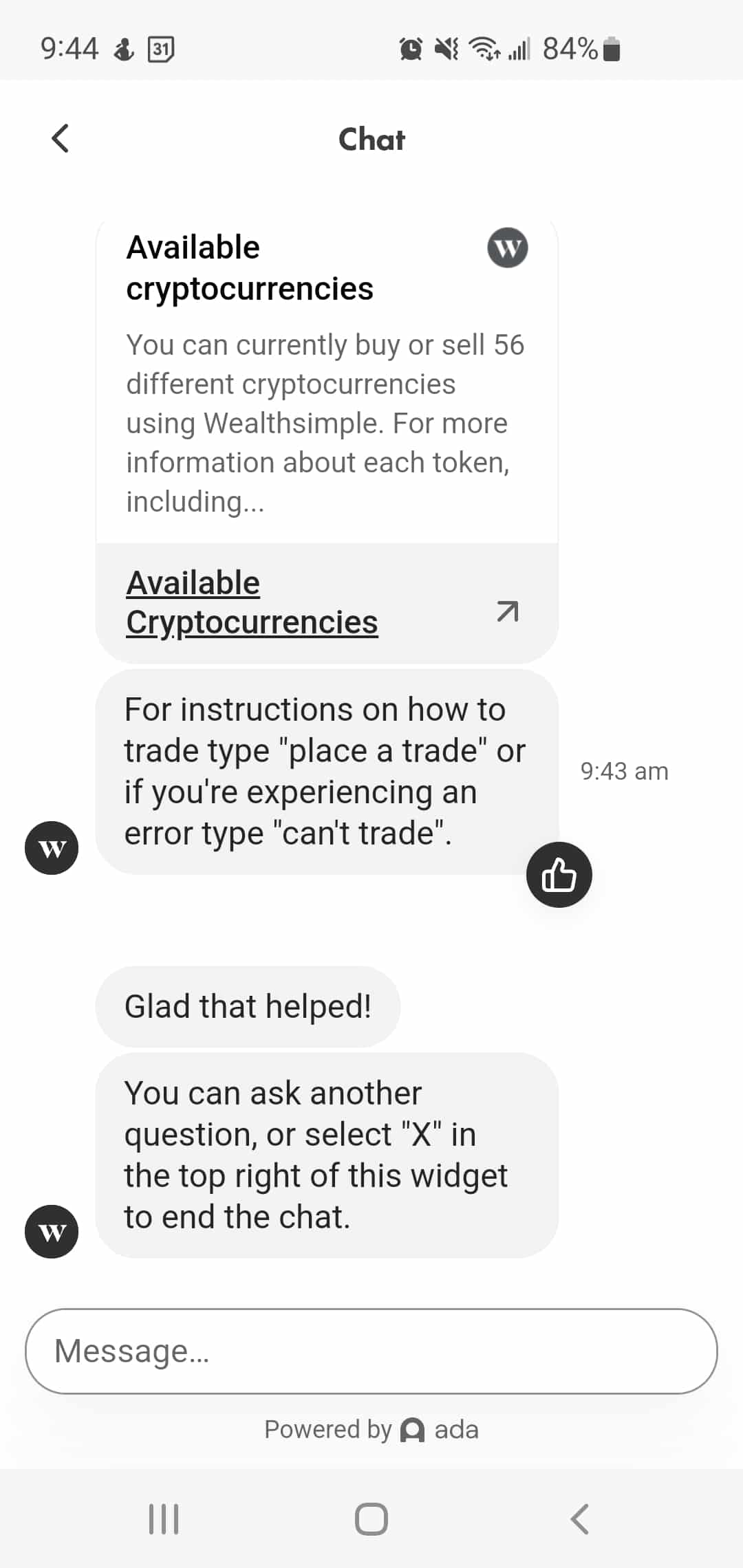Focus the Message input field
The image size is (743, 1568).
tap(371, 1351)
